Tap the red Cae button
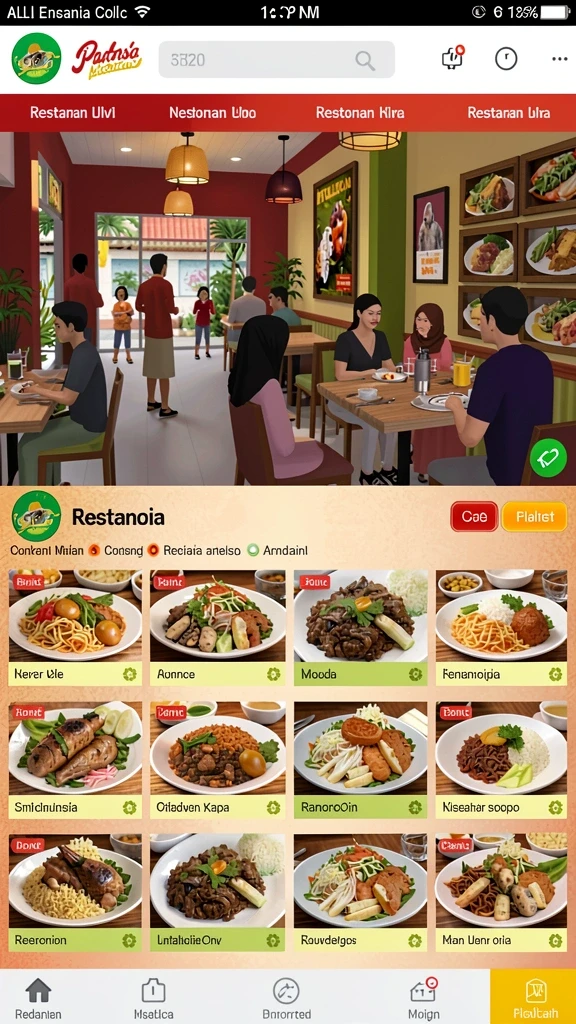The image size is (576, 1024). click(x=474, y=517)
